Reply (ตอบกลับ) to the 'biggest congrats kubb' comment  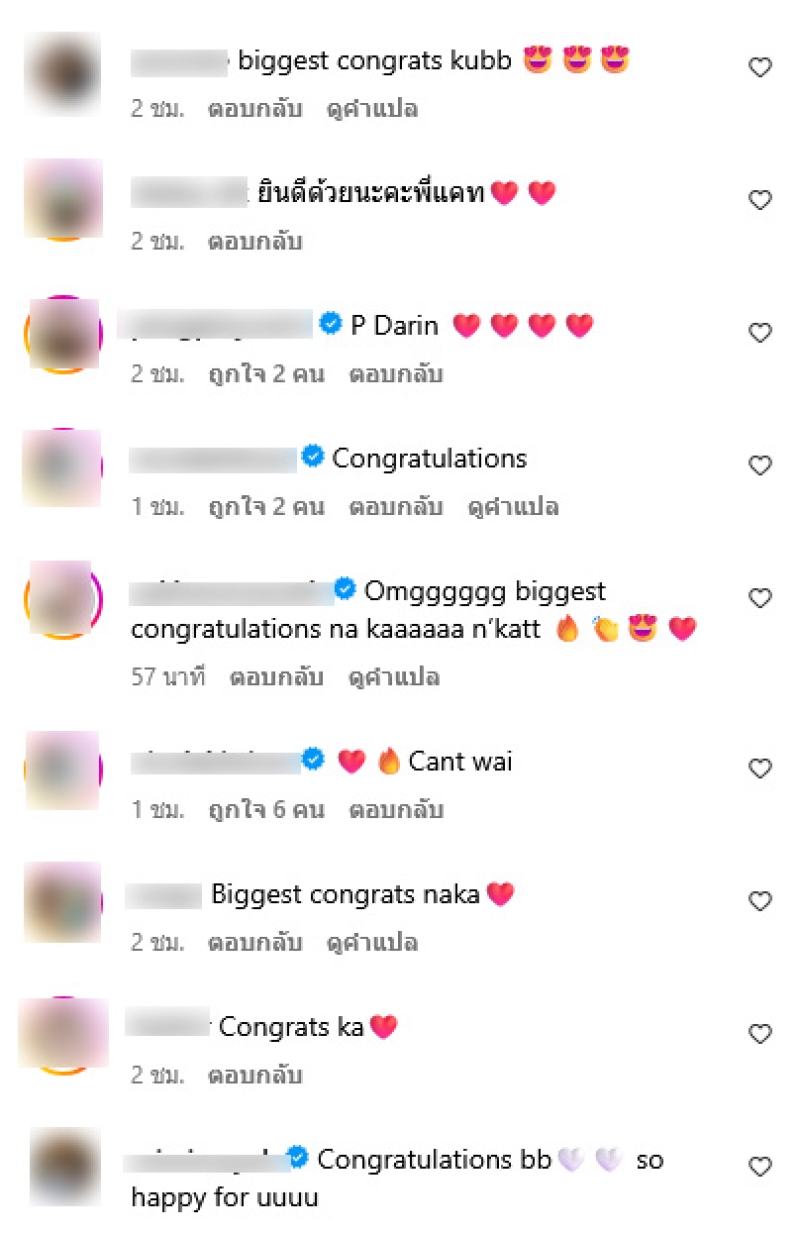[x=254, y=109]
